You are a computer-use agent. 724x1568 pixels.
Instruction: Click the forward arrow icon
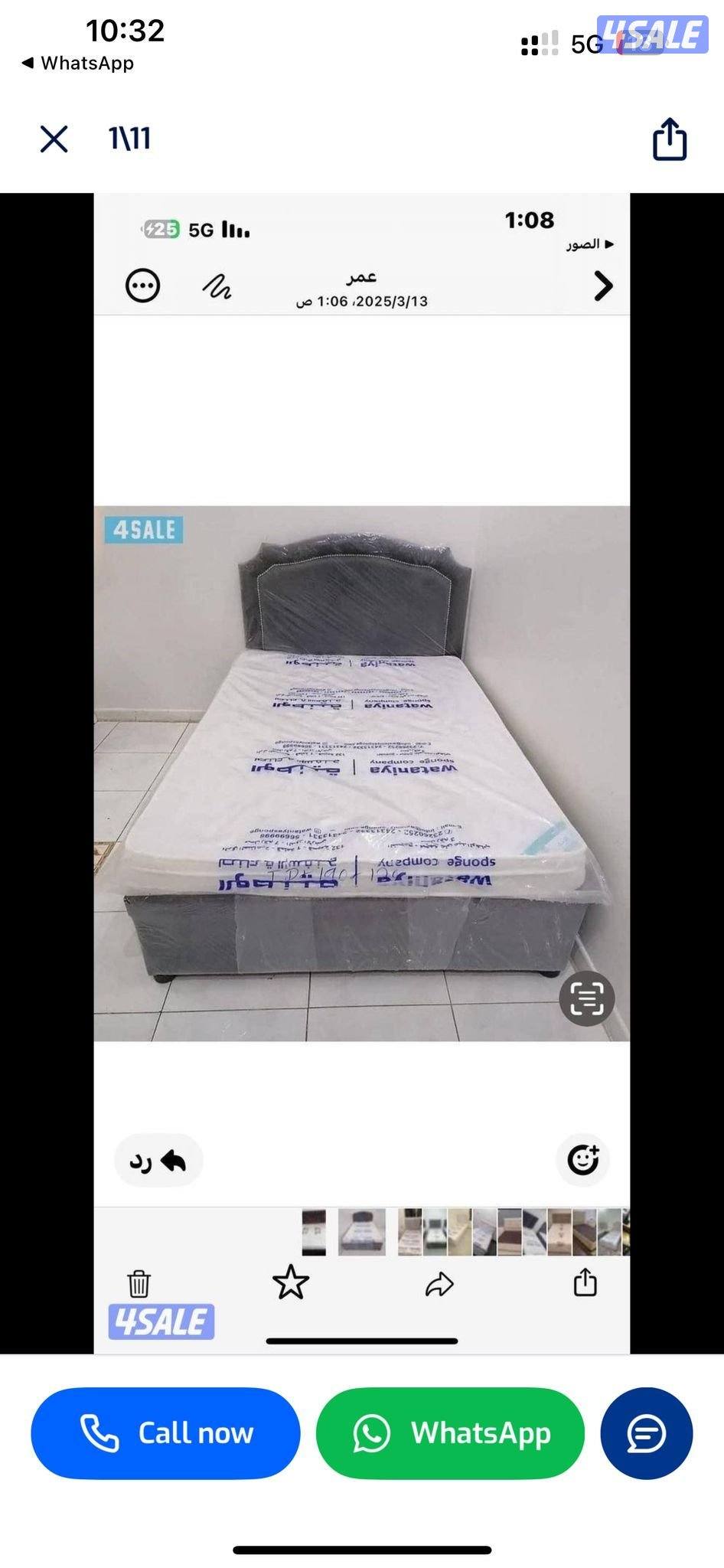(x=439, y=1285)
